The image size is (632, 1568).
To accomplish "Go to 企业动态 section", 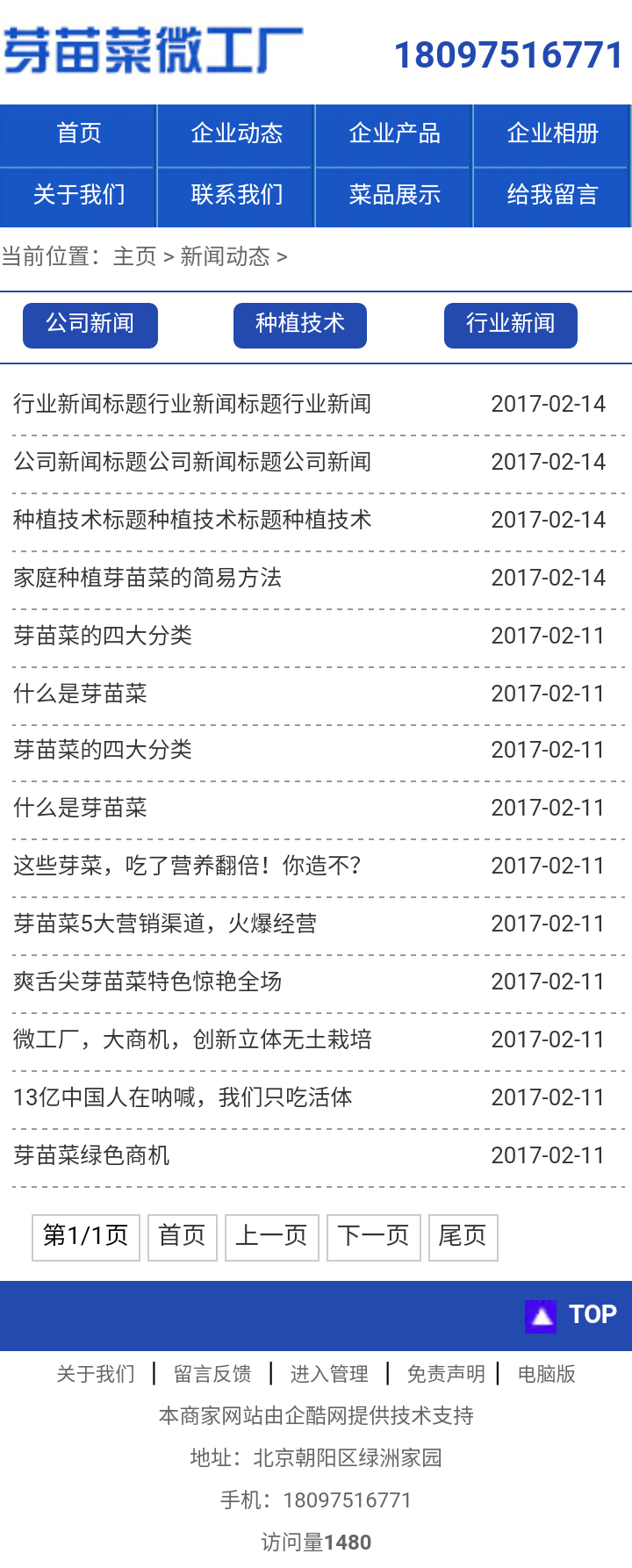I will 237,133.
